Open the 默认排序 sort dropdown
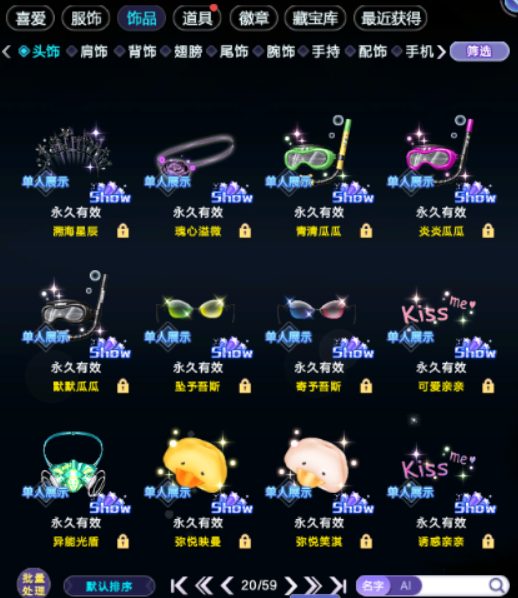 109,586
